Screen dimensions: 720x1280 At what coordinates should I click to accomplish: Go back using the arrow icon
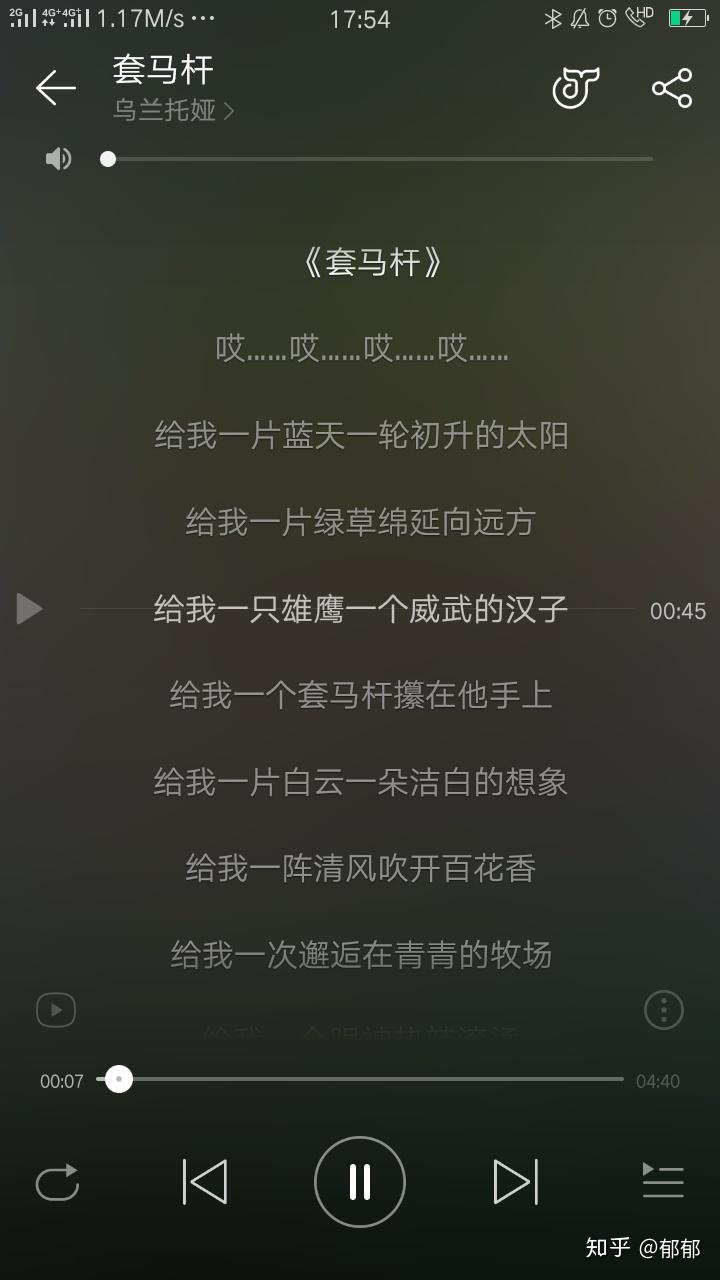click(x=56, y=88)
